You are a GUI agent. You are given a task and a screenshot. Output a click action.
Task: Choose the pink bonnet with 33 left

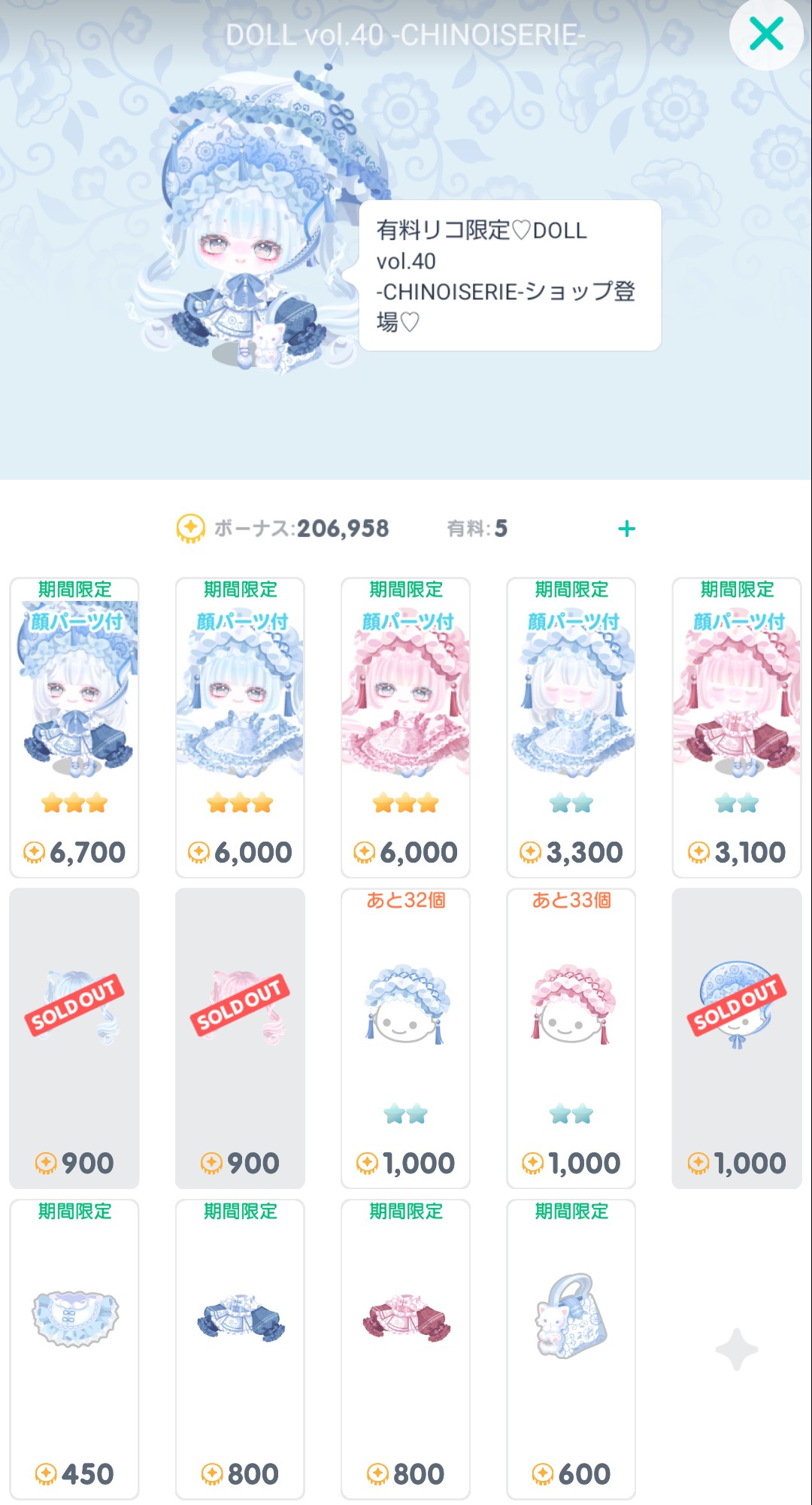coord(571,1038)
